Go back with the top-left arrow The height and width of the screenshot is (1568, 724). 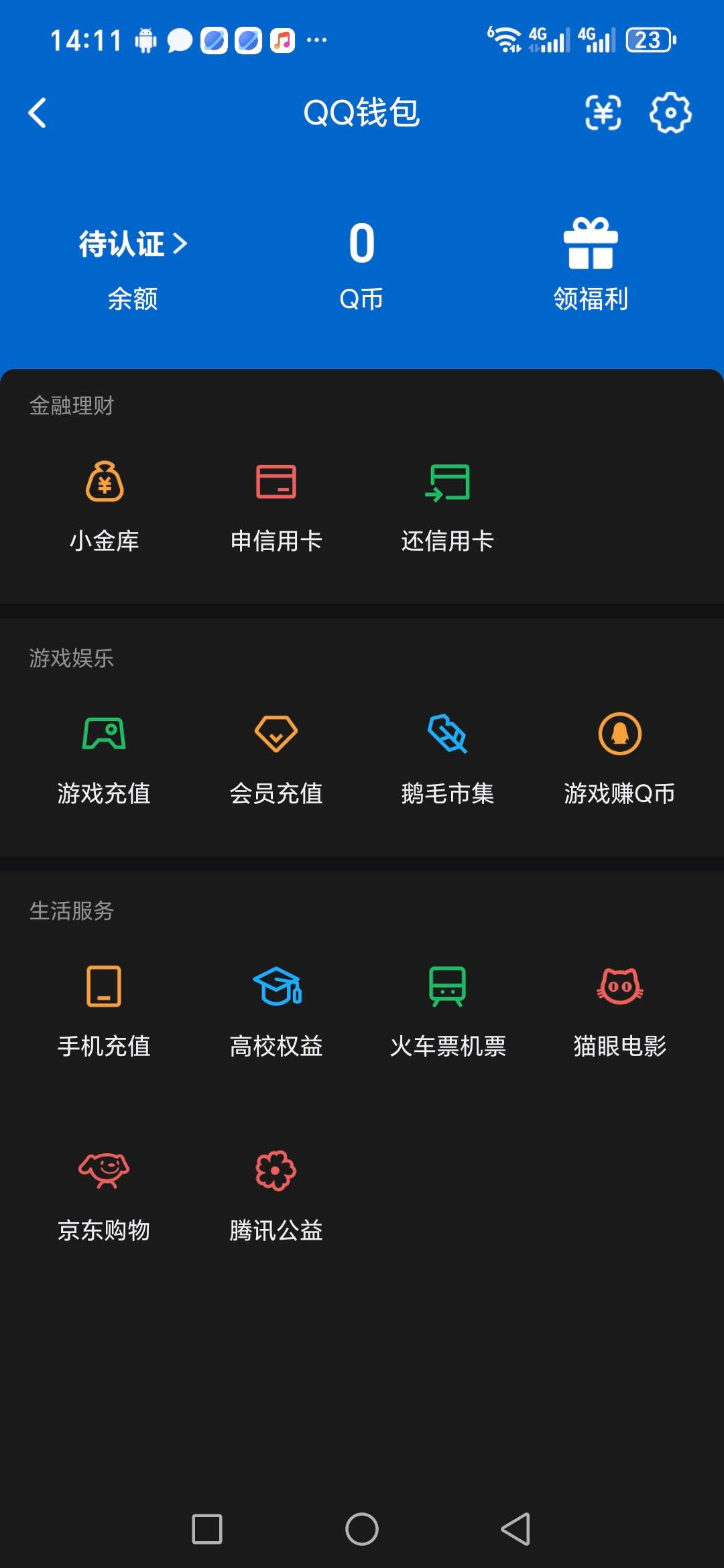pos(38,113)
